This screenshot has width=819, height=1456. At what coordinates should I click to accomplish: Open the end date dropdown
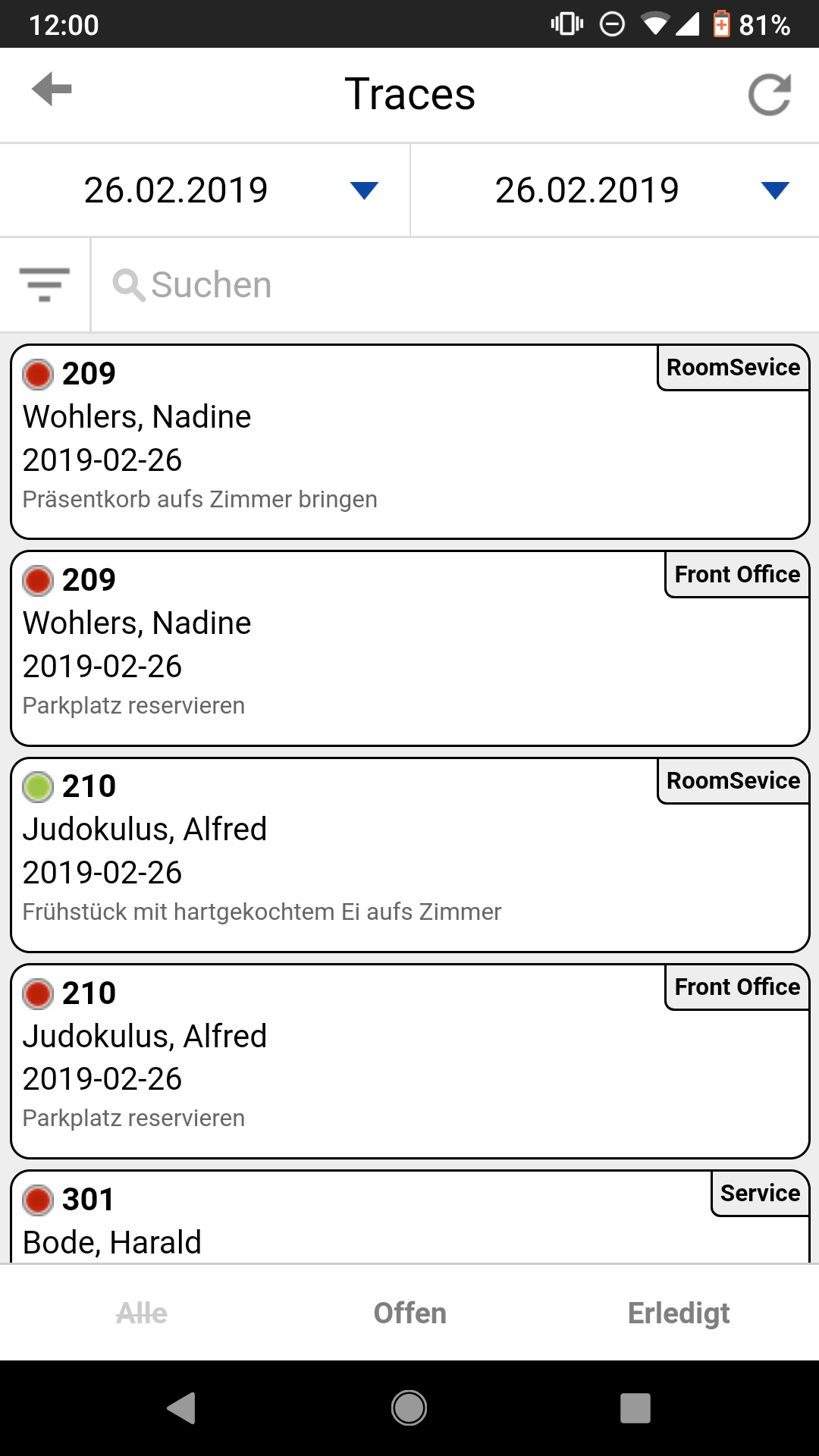click(615, 190)
